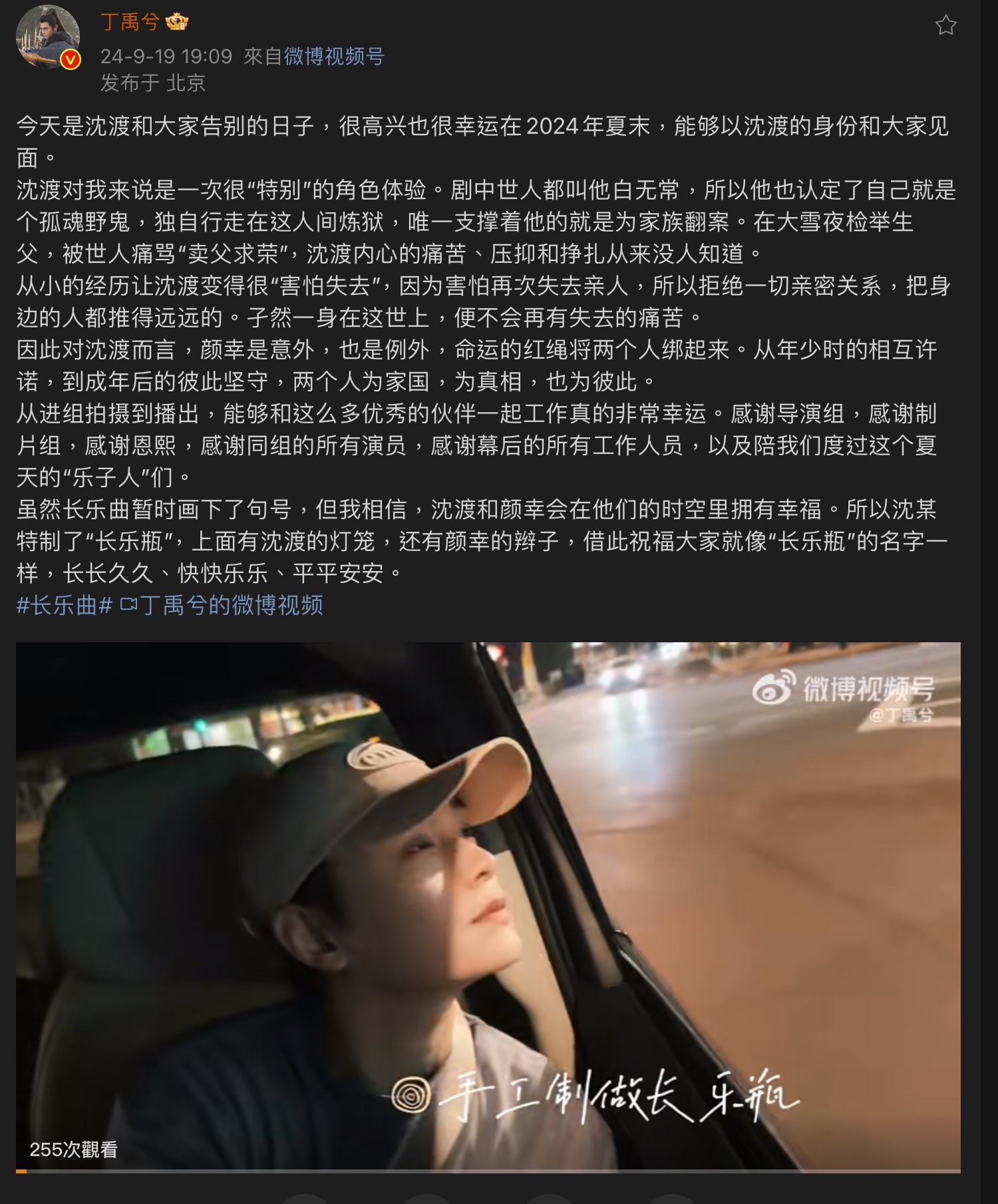Open the #长乐曲# hashtag
This screenshot has height=1204, width=998.
click(64, 605)
